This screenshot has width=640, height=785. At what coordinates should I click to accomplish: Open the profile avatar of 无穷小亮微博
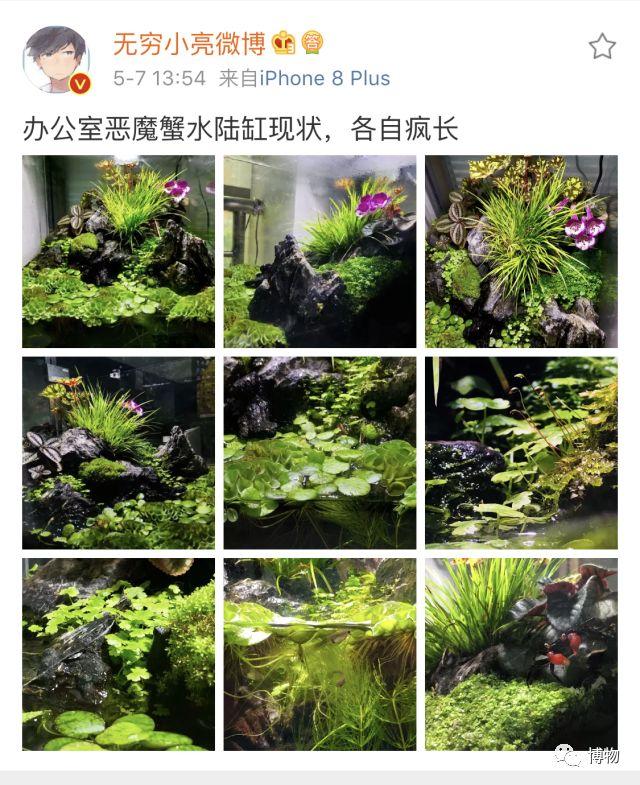click(56, 60)
